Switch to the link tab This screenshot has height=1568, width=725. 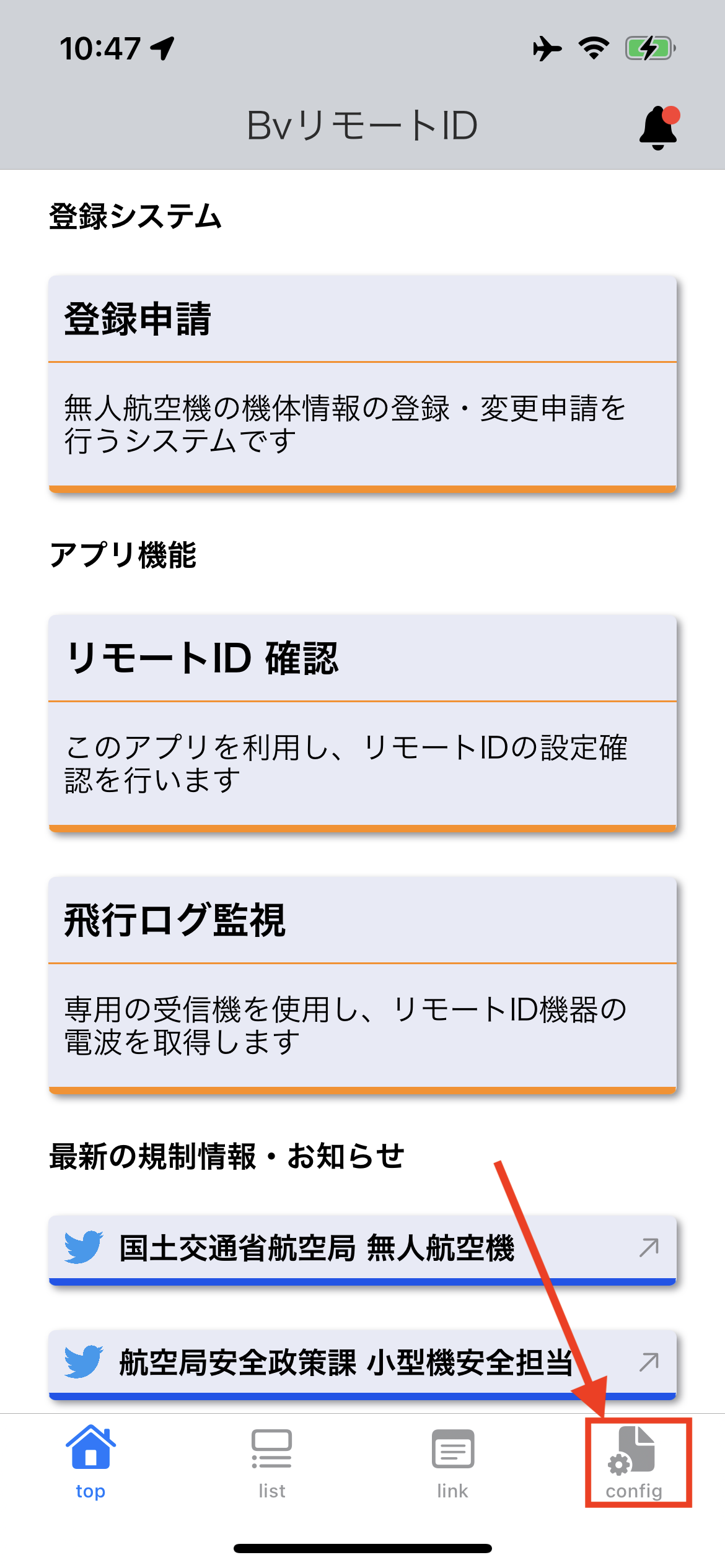click(453, 1462)
